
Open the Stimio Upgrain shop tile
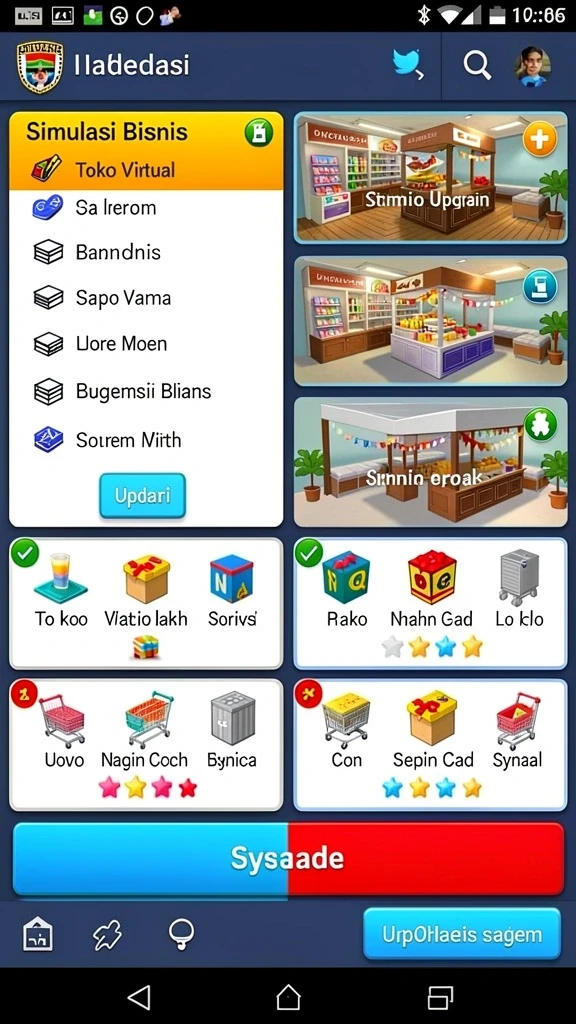[430, 178]
